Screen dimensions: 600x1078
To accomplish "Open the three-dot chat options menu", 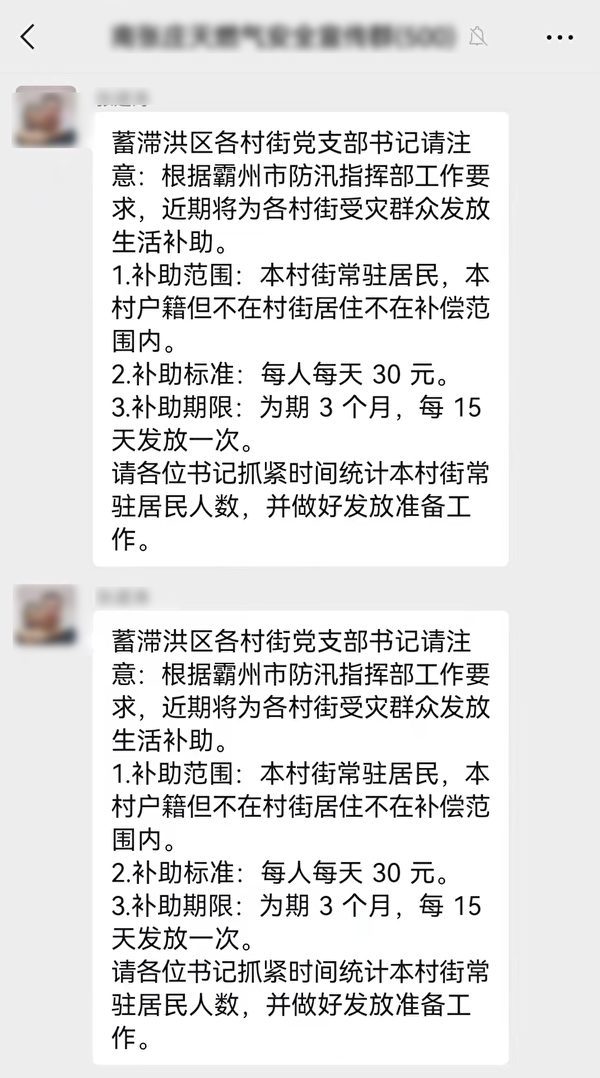I will point(560,38).
